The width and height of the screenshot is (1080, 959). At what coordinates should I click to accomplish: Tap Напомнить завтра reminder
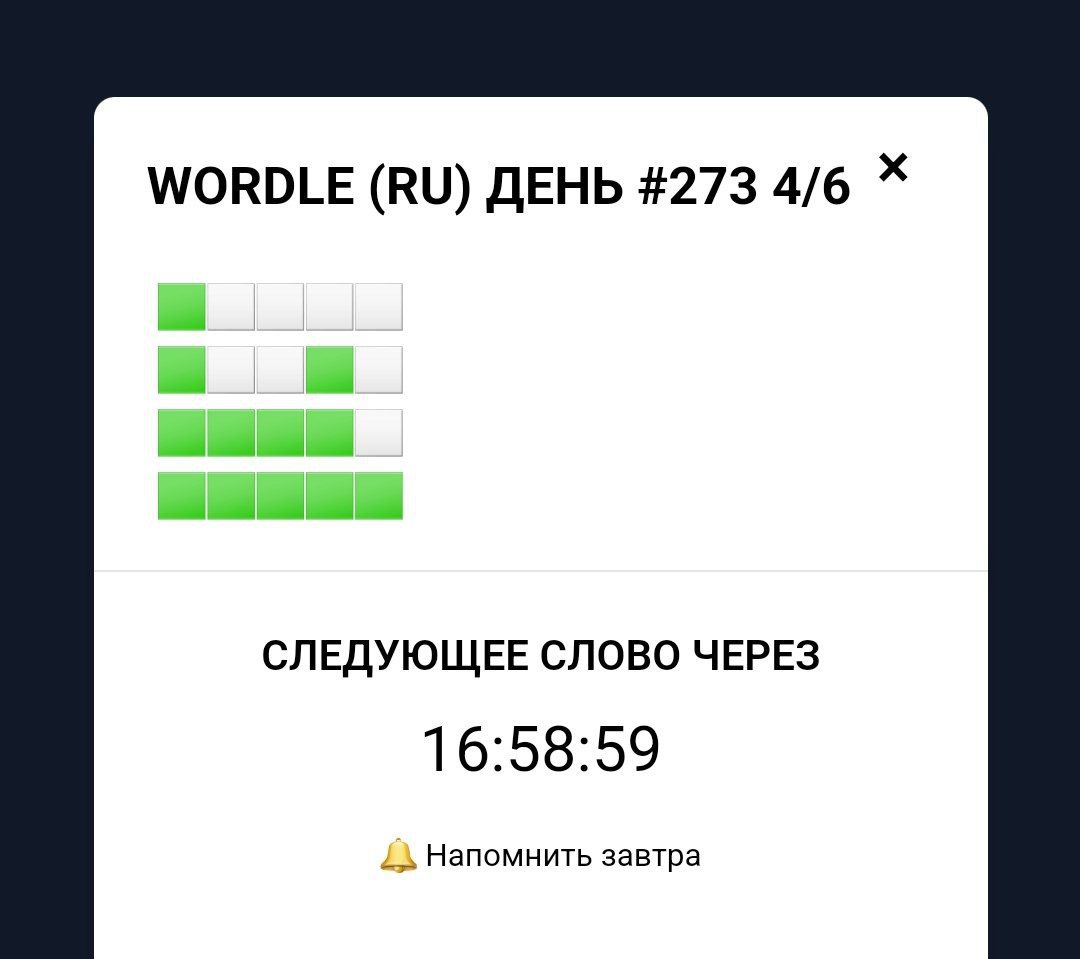(540, 856)
